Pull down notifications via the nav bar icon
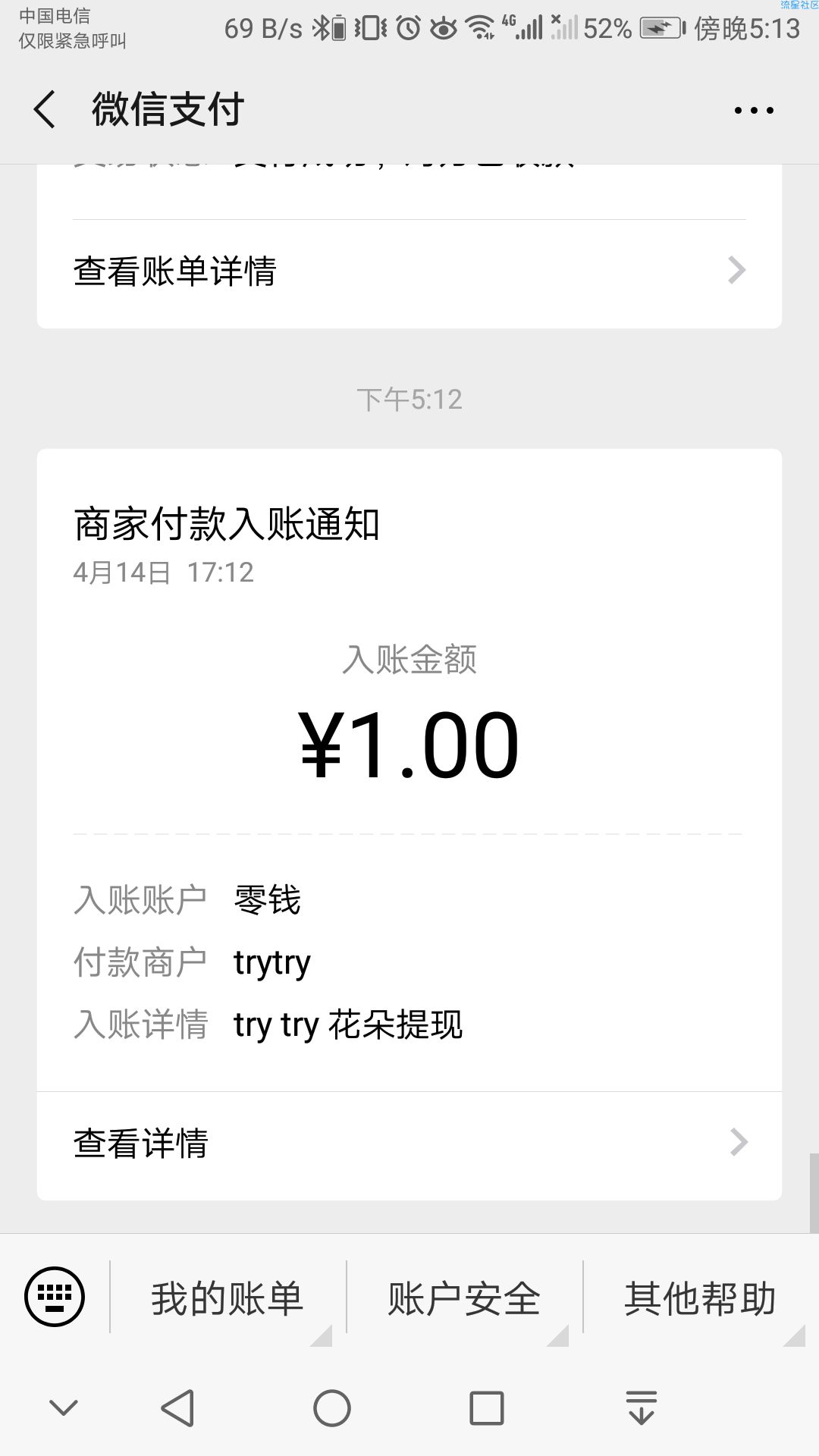819x1456 pixels. [642, 1408]
